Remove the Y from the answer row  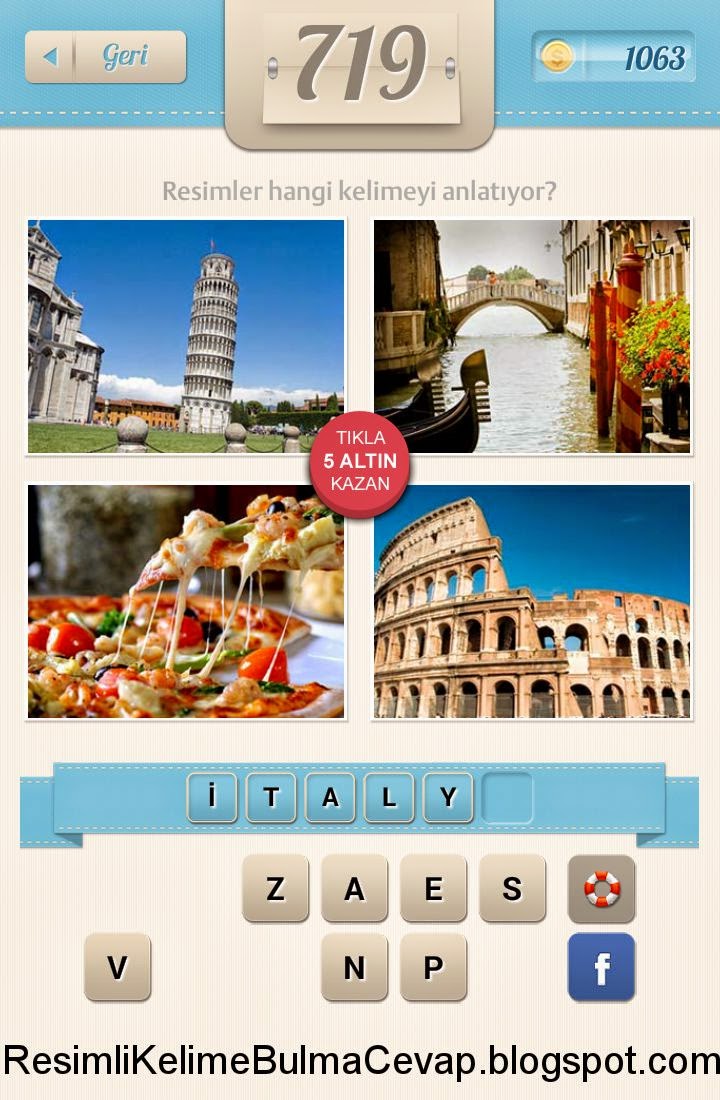coord(448,798)
